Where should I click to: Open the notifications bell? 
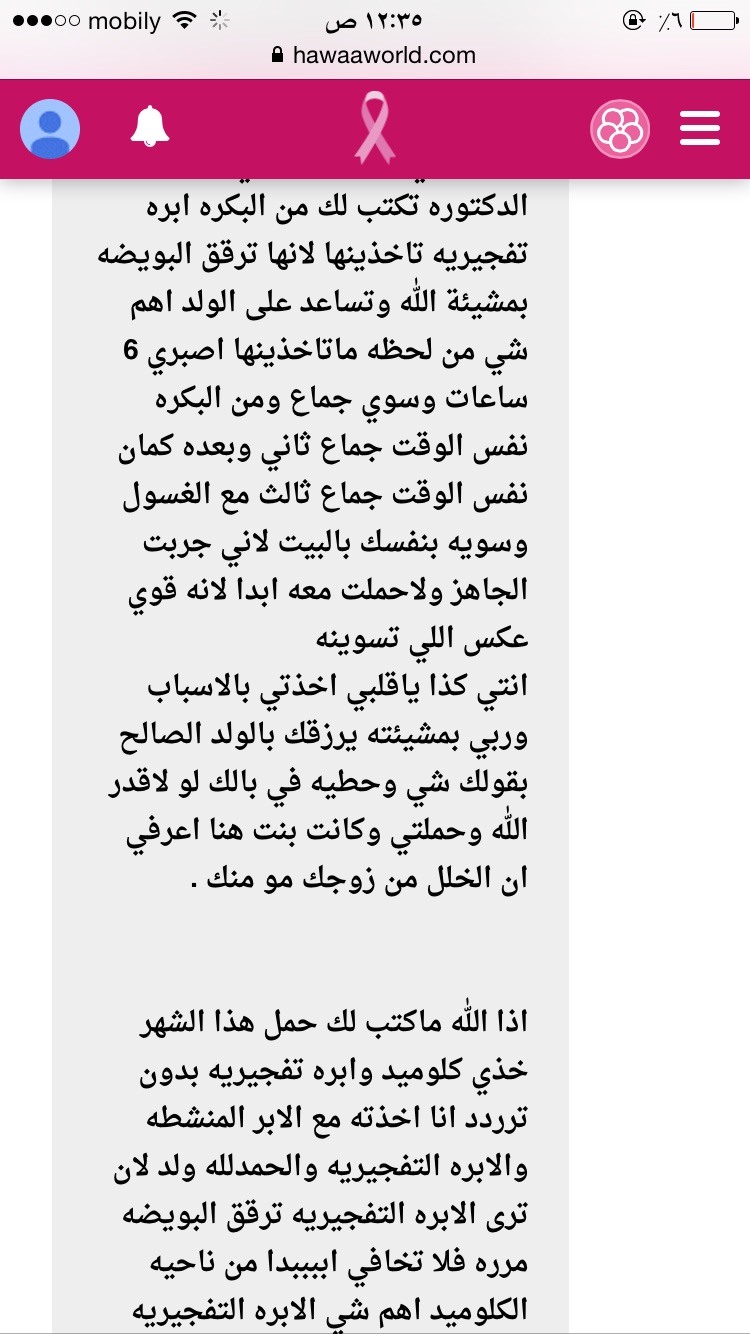pos(150,128)
